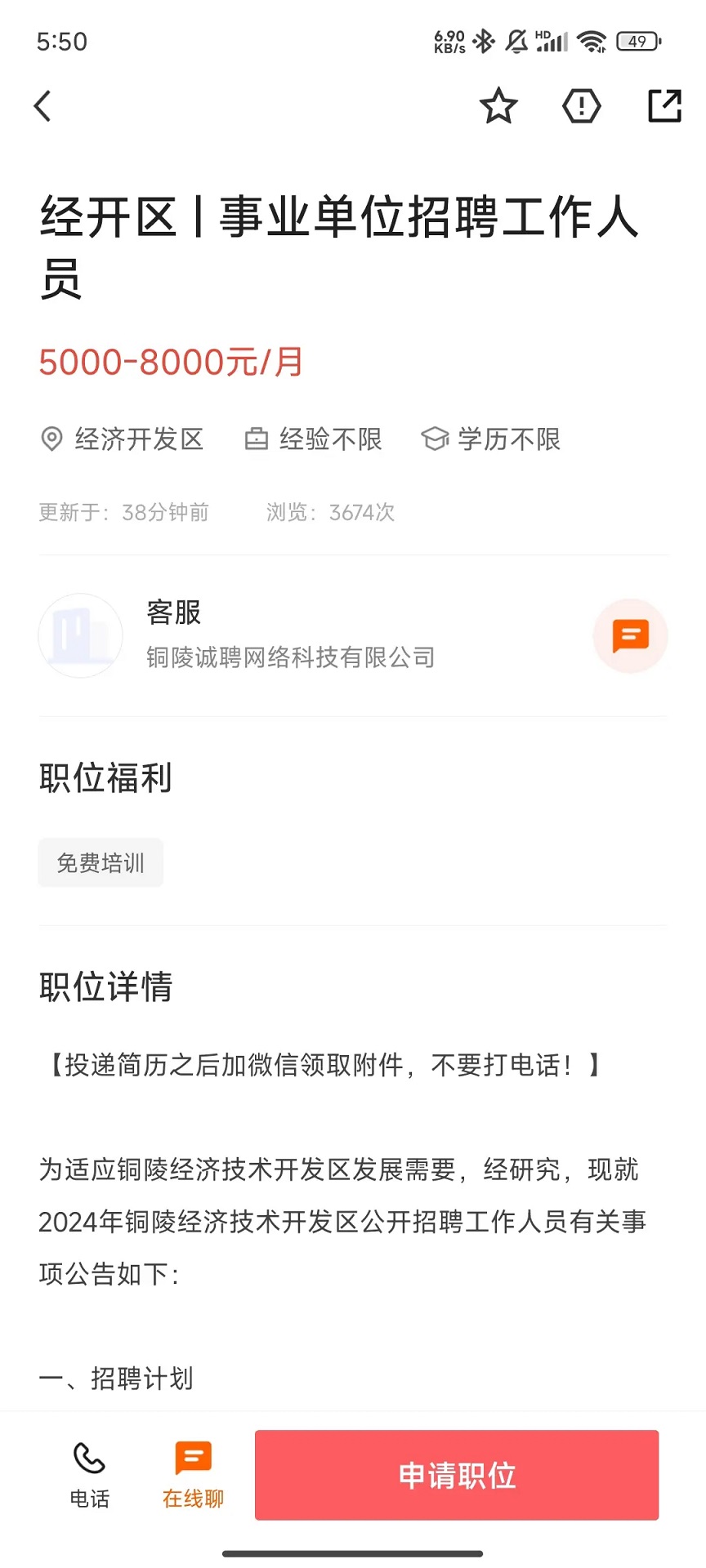This screenshot has height=1568, width=706.
Task: Open the company 铜陵诚聘网络科技有限公司 profile
Action: 290,657
